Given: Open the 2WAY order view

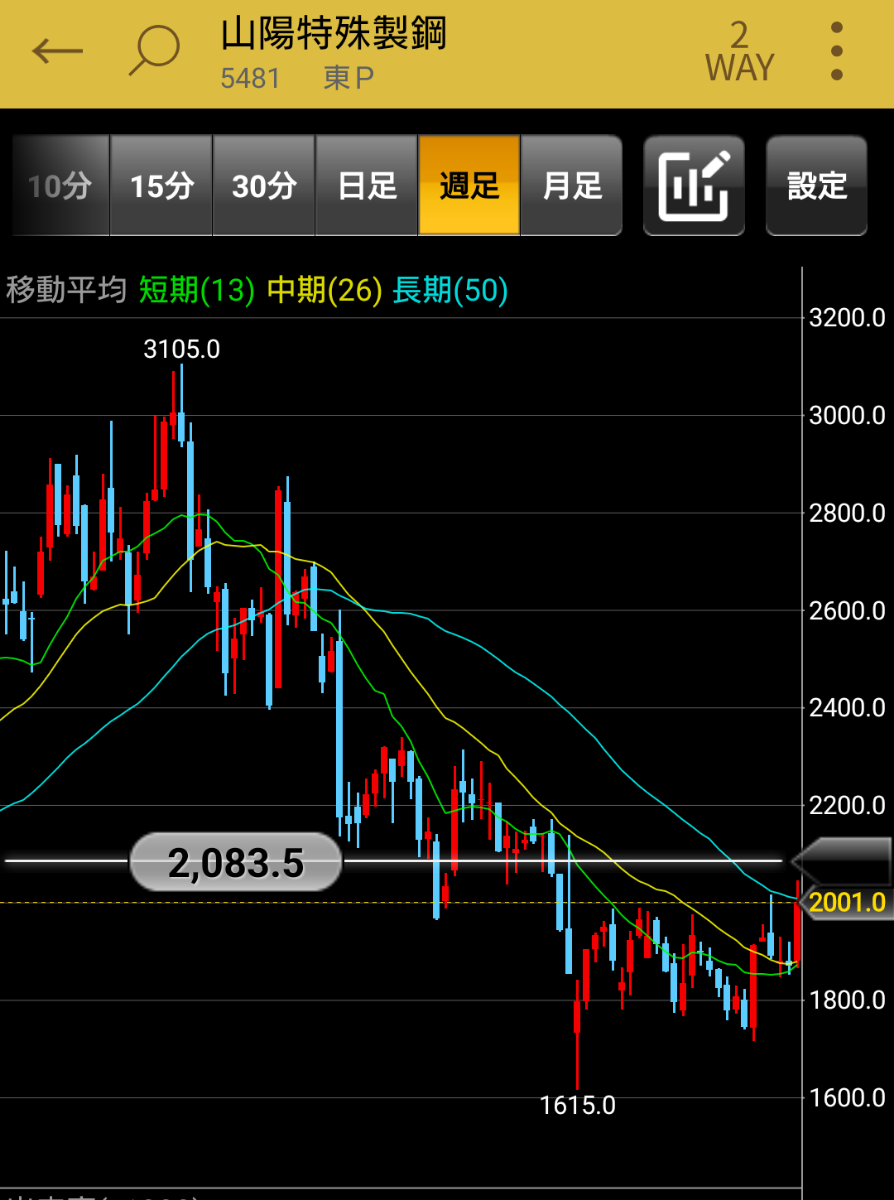Looking at the screenshot, I should click(739, 52).
